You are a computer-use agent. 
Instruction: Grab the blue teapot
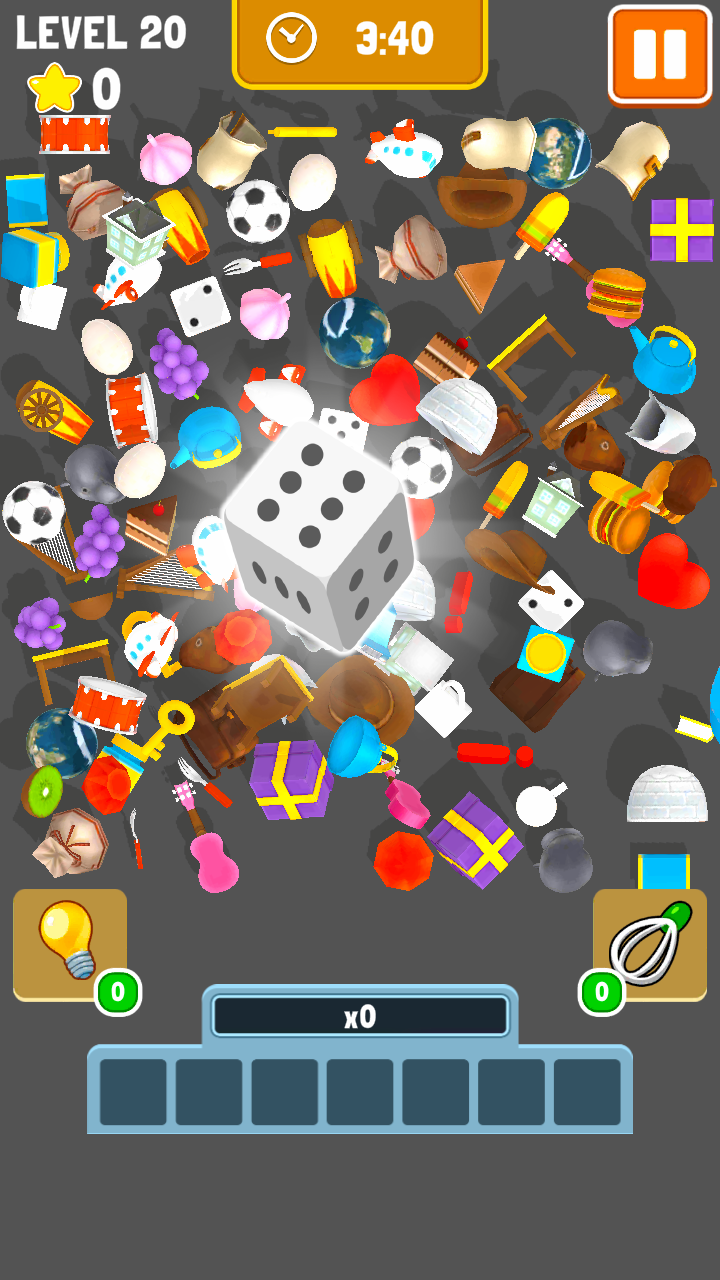666,360
